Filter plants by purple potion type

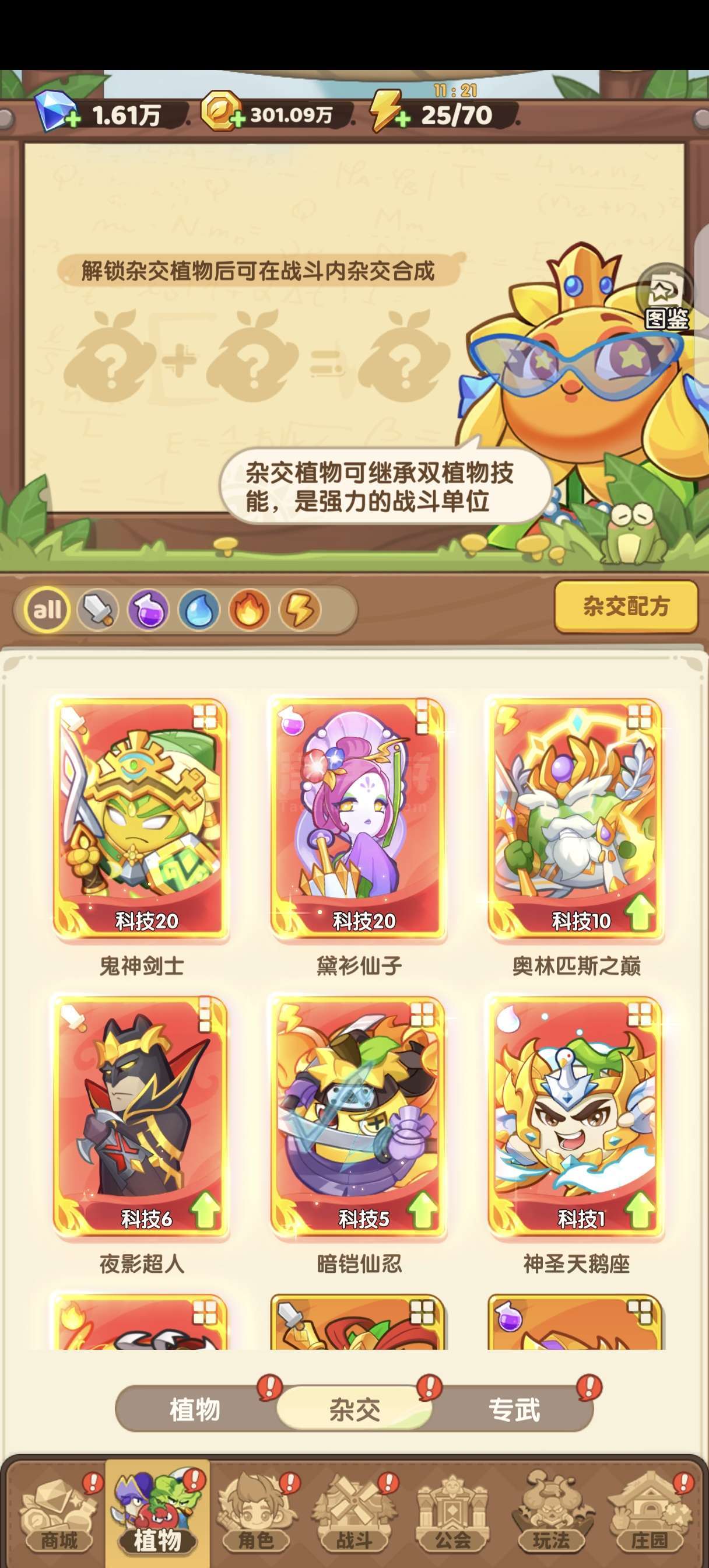point(148,608)
